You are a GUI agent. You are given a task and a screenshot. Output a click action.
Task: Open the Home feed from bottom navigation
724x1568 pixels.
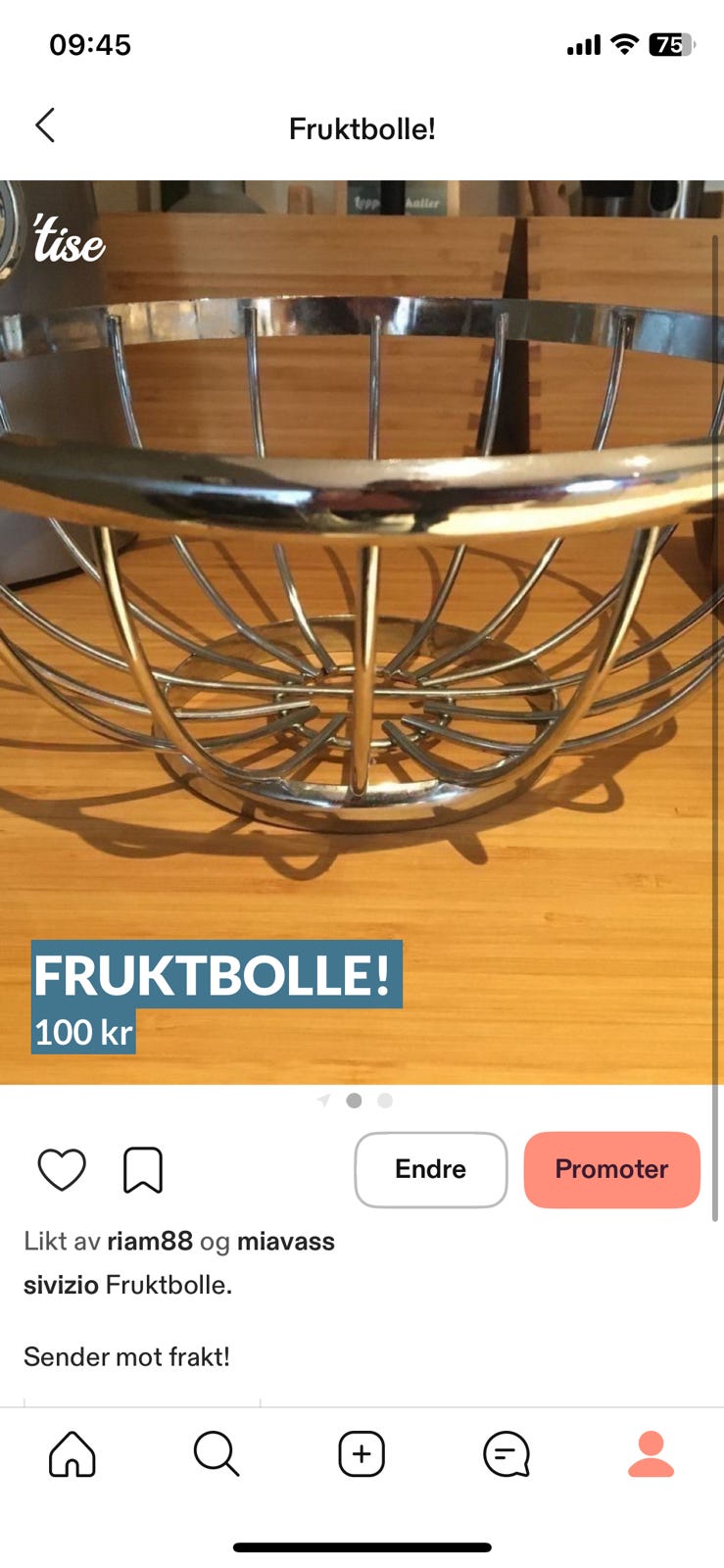point(72,1454)
